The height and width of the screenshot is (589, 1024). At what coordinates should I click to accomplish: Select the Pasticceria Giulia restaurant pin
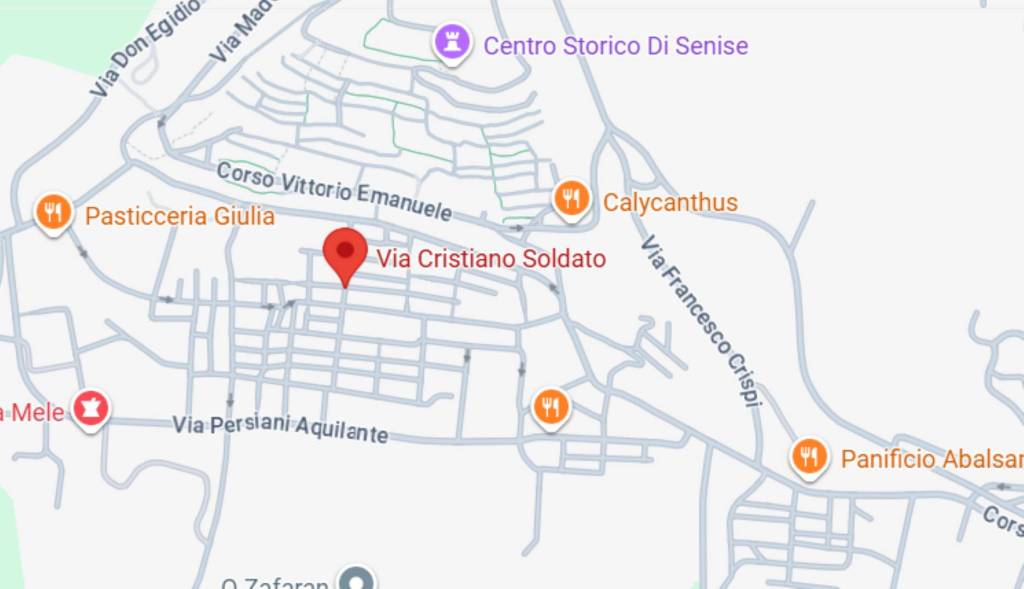pyautogui.click(x=53, y=213)
